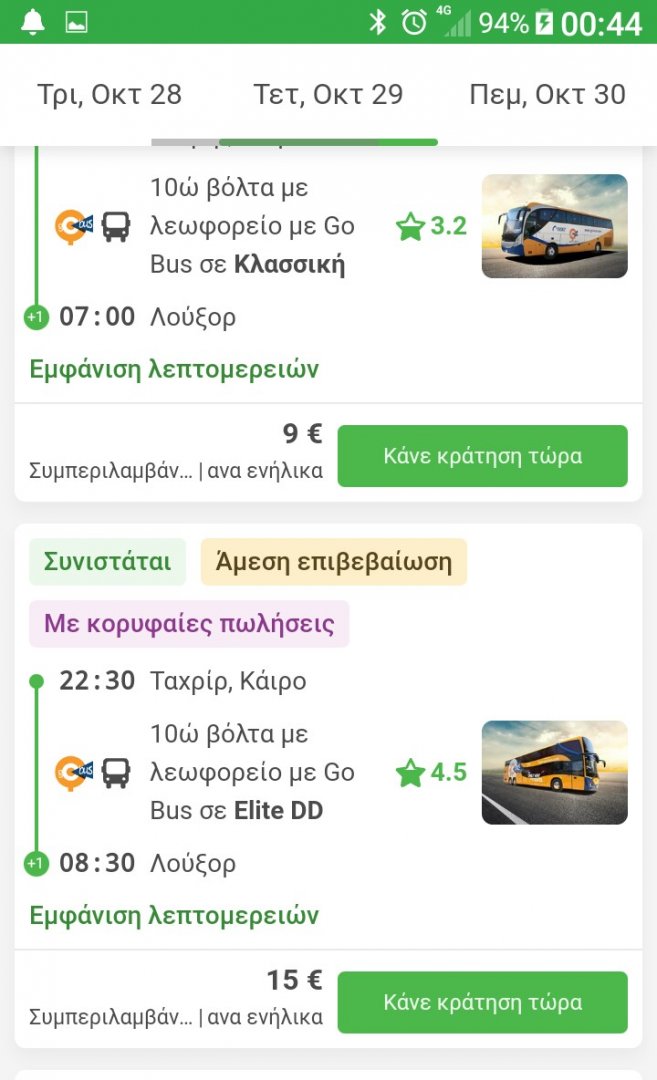
Task: Book the 15 € Elite DD bus now
Action: click(x=482, y=1002)
